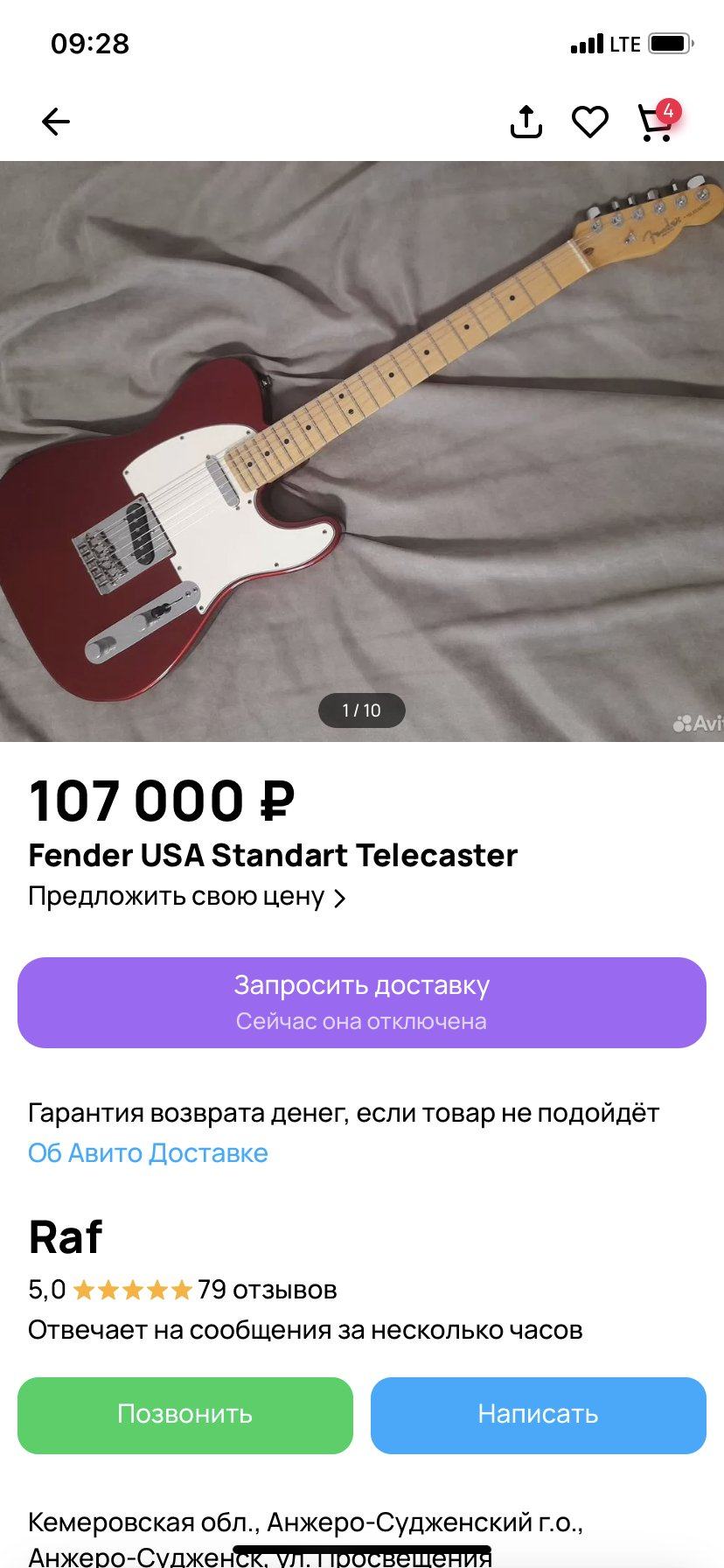
Task: Open seller Raf's profile
Action: tap(66, 1237)
